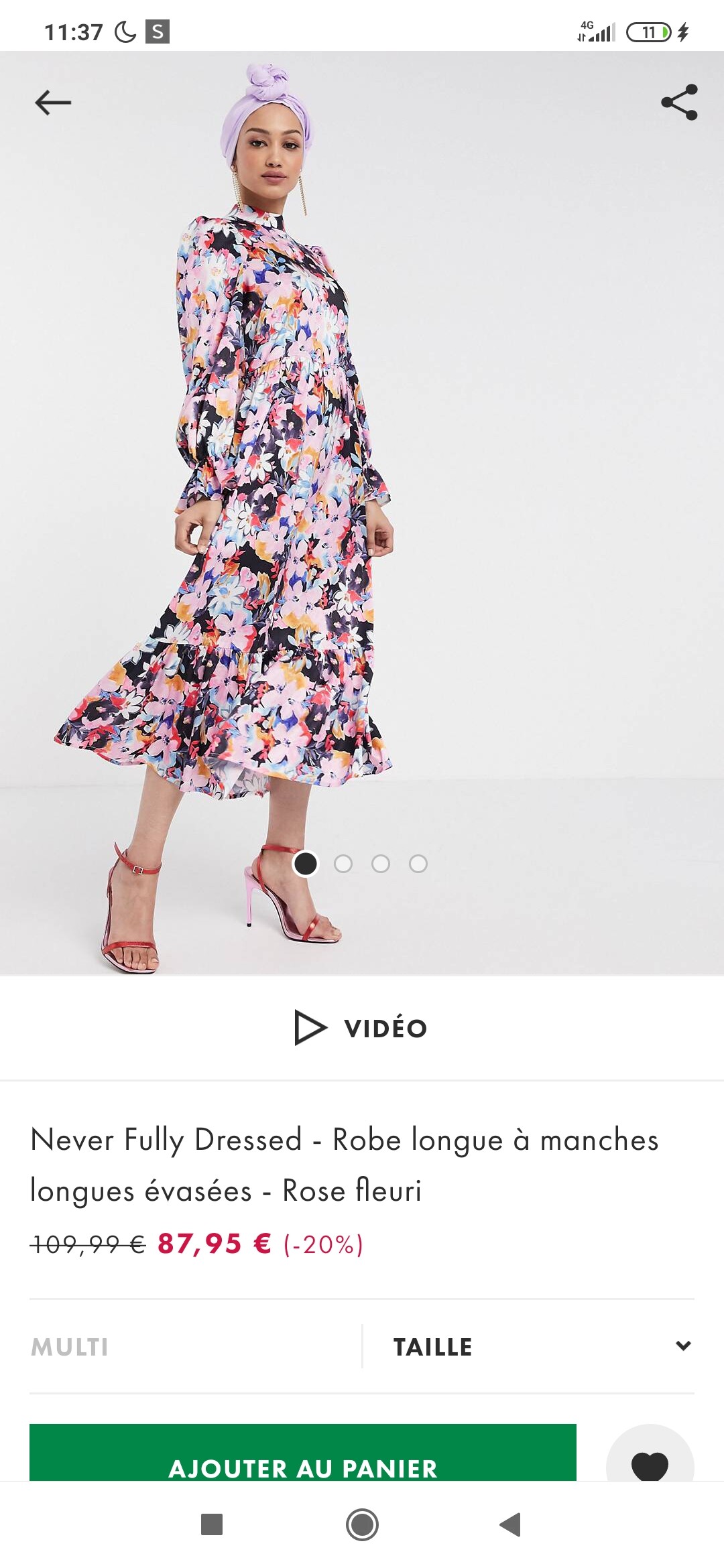Tap the system home button
This screenshot has height=1568, width=724.
[x=362, y=1524]
